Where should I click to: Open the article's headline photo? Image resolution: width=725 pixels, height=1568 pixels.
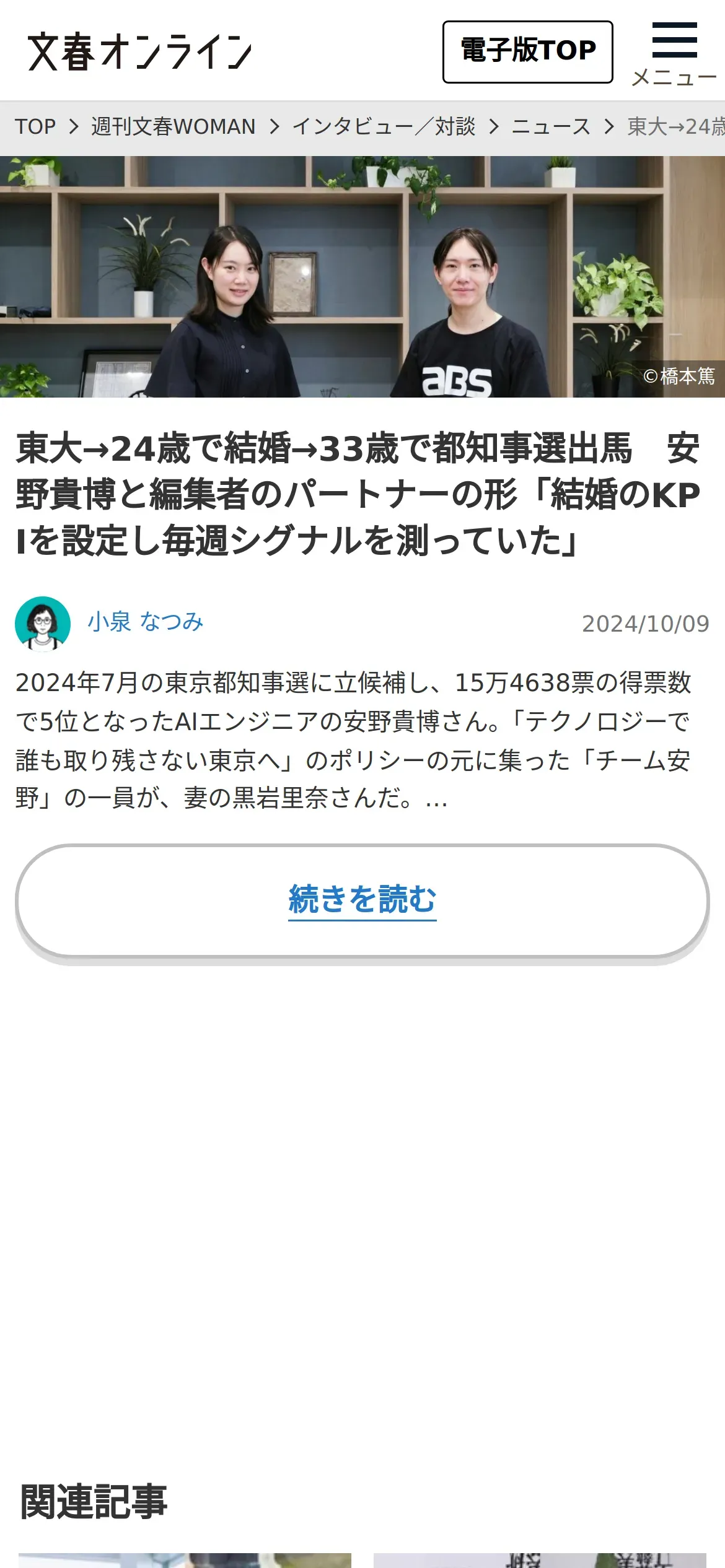click(362, 276)
